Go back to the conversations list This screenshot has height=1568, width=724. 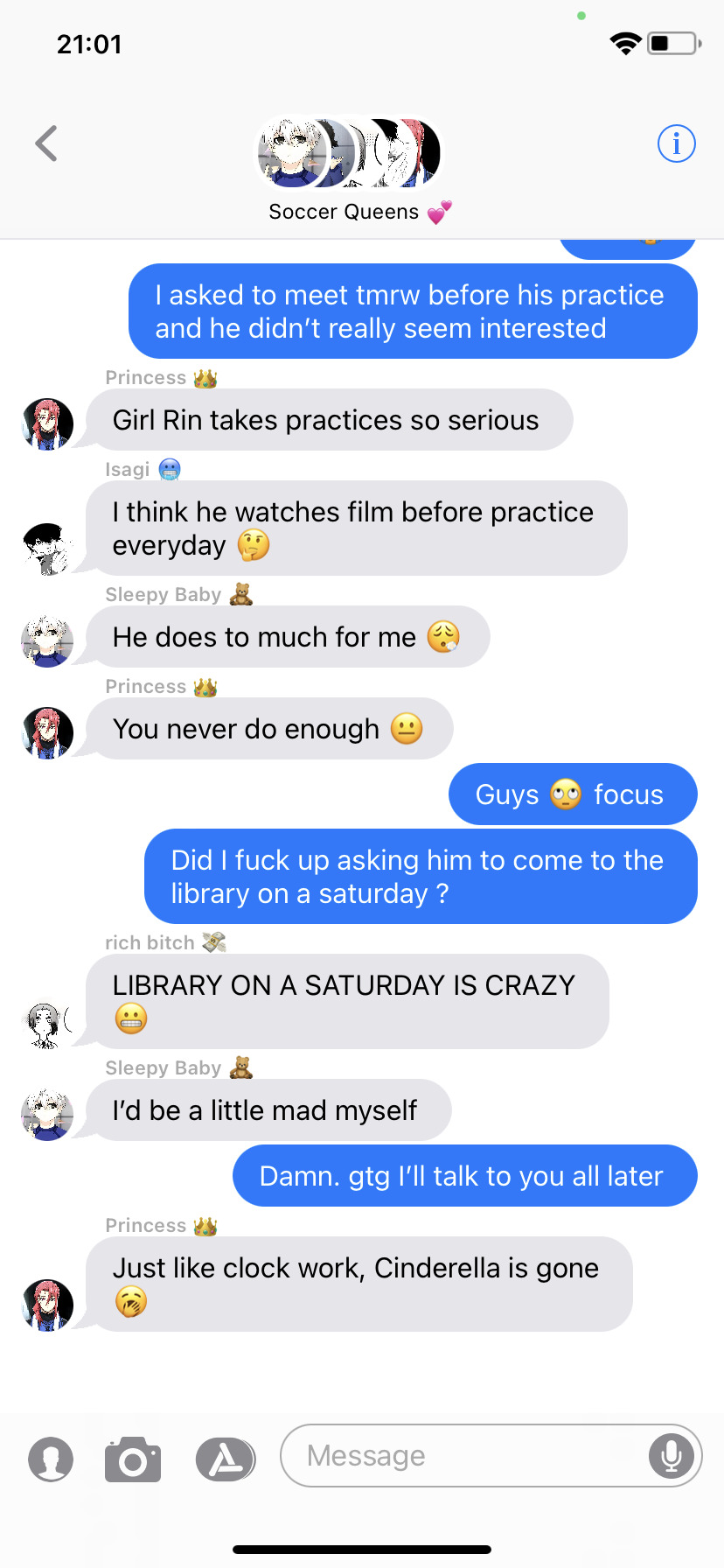click(46, 144)
